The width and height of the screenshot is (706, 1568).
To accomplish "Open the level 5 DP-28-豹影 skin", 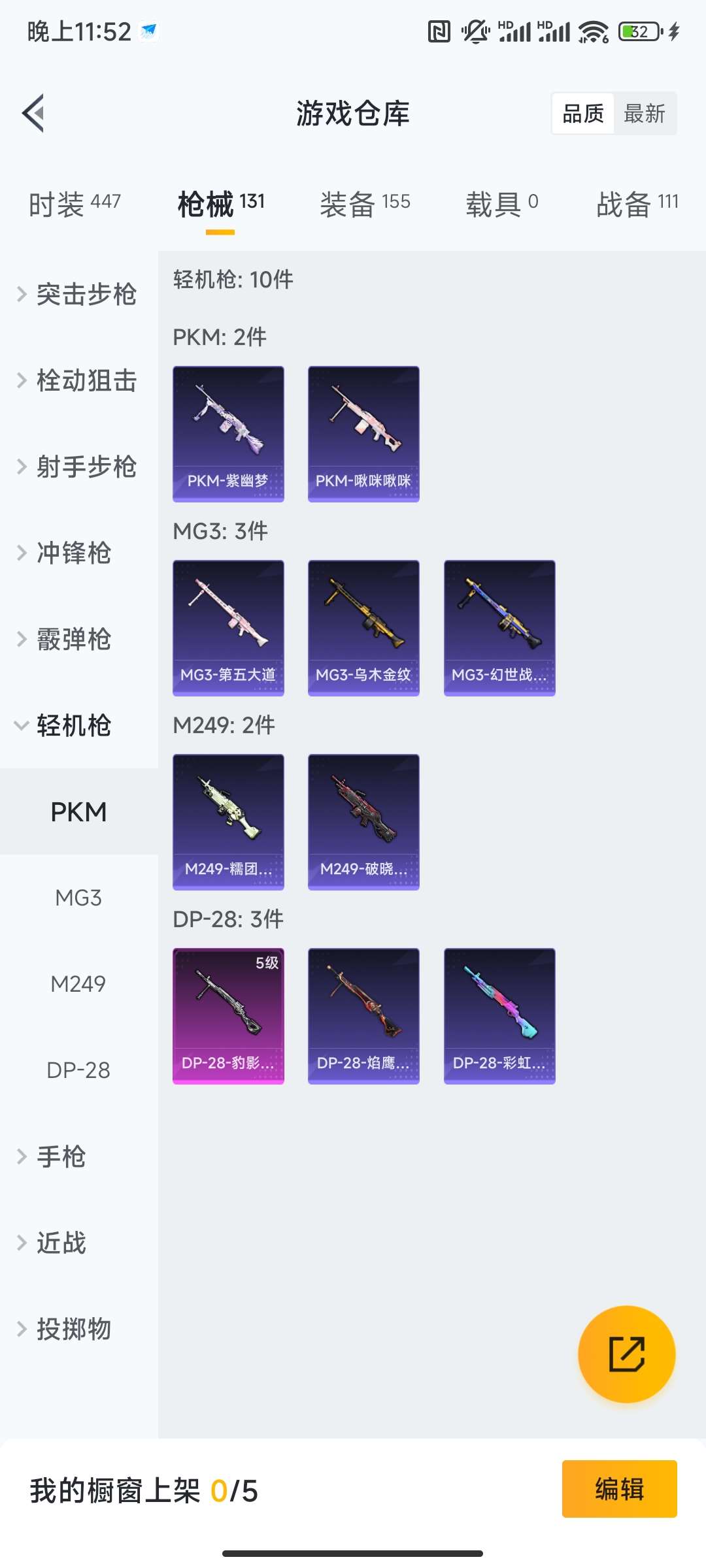I will (x=228, y=1016).
